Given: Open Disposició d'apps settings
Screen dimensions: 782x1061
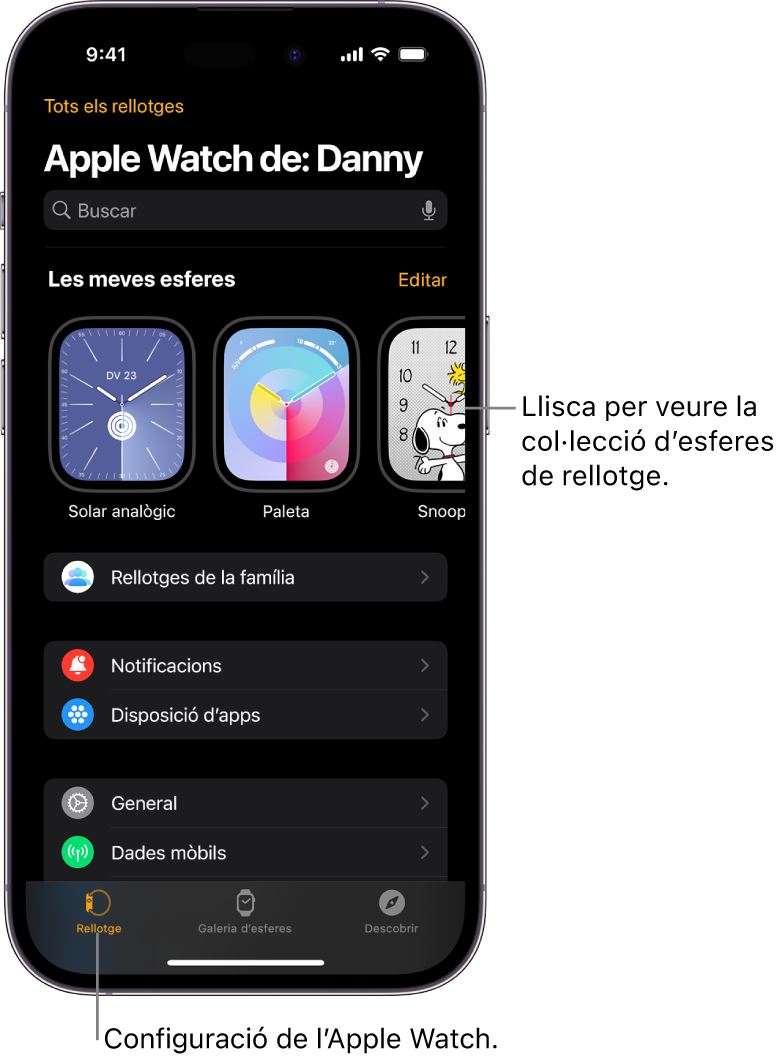Looking at the screenshot, I should coord(245,715).
